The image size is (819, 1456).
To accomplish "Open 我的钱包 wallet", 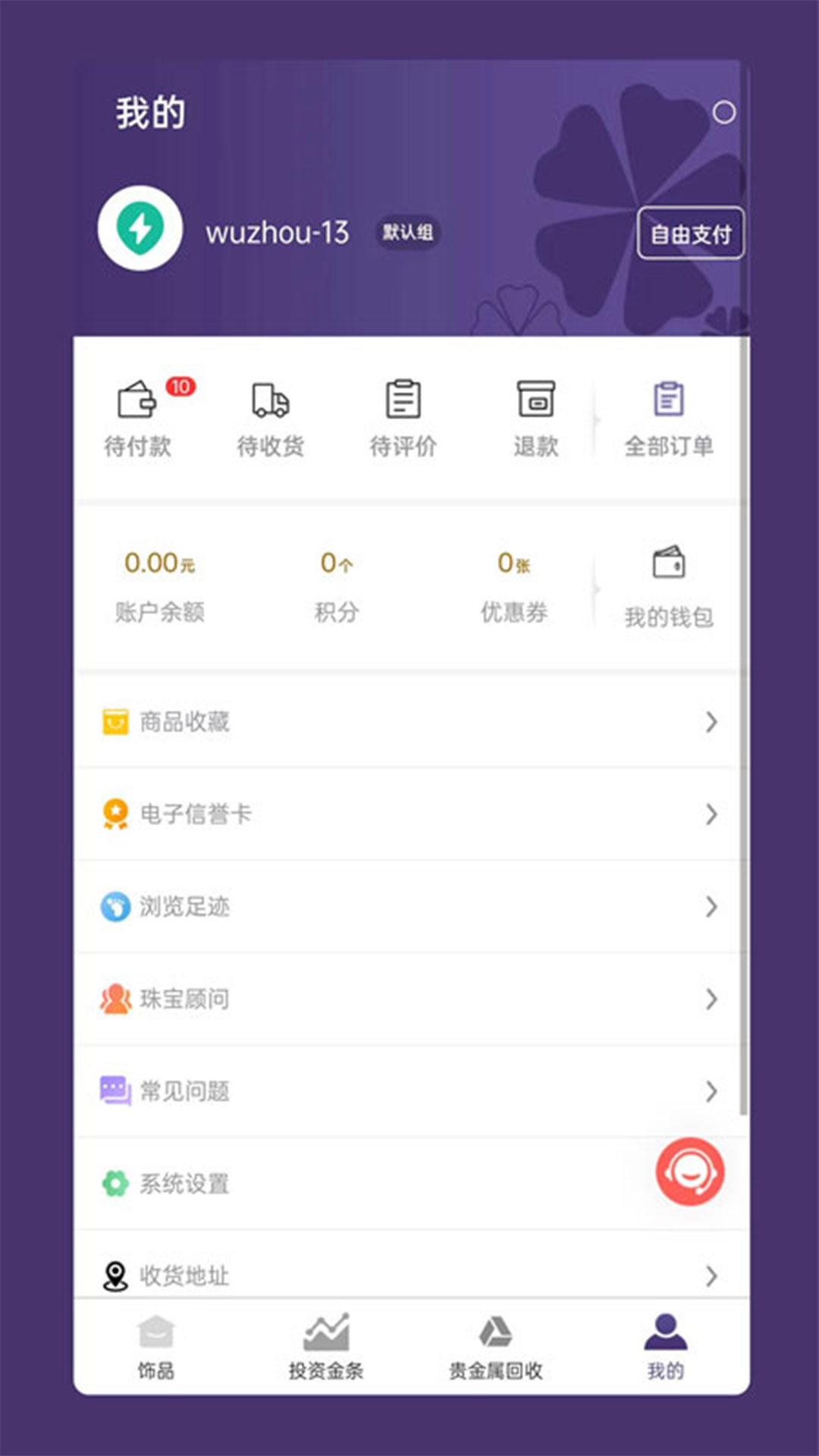I will point(669,587).
